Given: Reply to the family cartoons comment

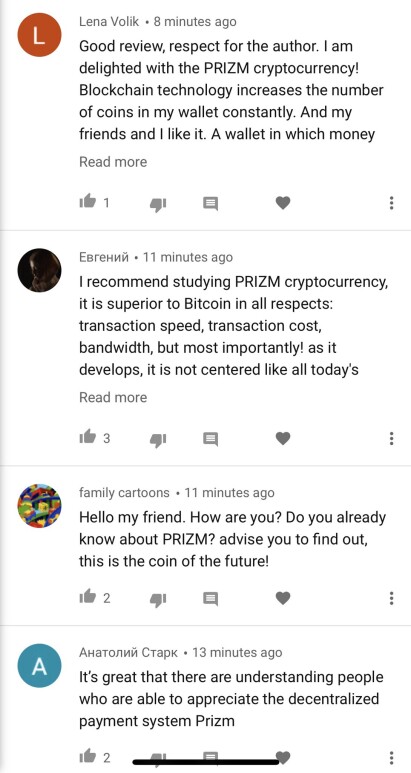Looking at the screenshot, I should pos(210,599).
